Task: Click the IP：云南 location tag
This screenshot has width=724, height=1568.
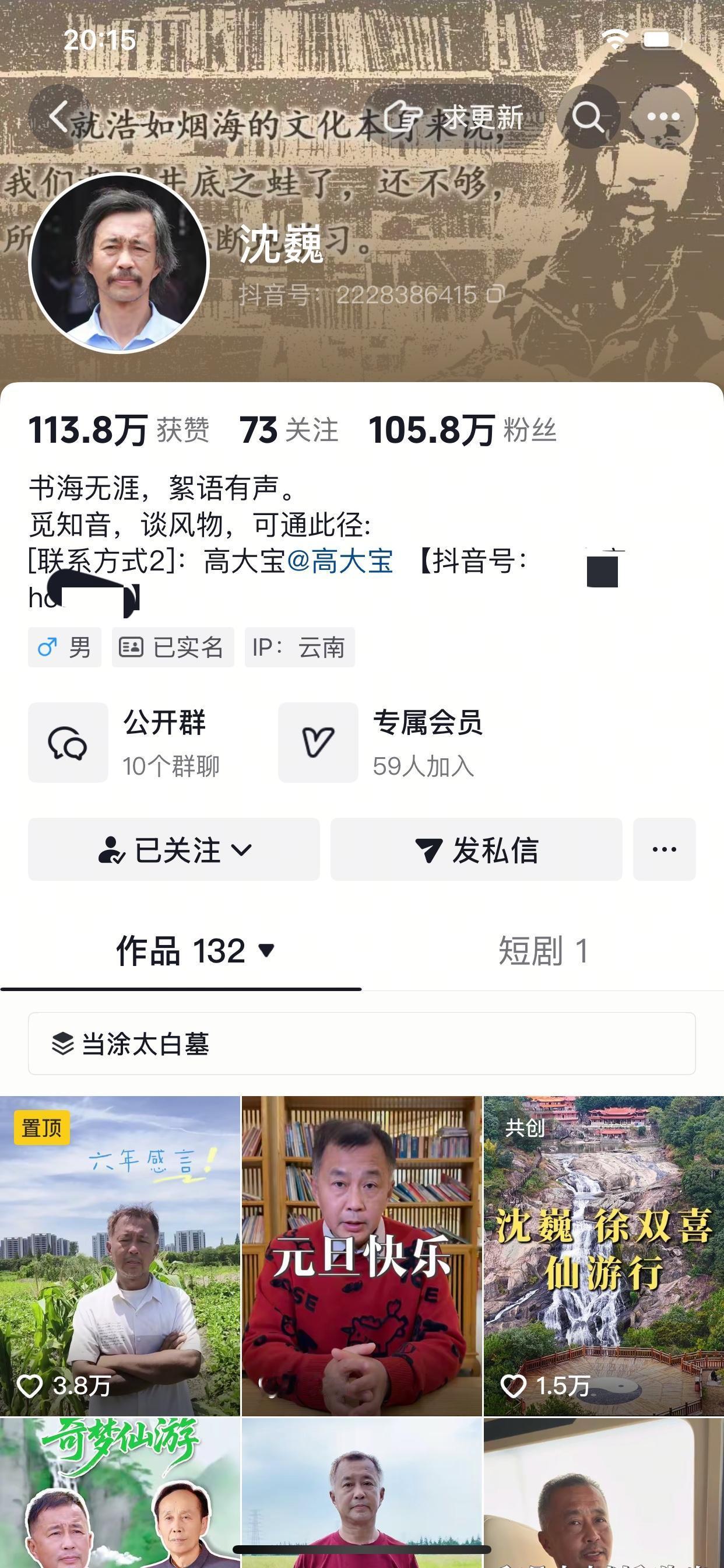Action: 300,647
